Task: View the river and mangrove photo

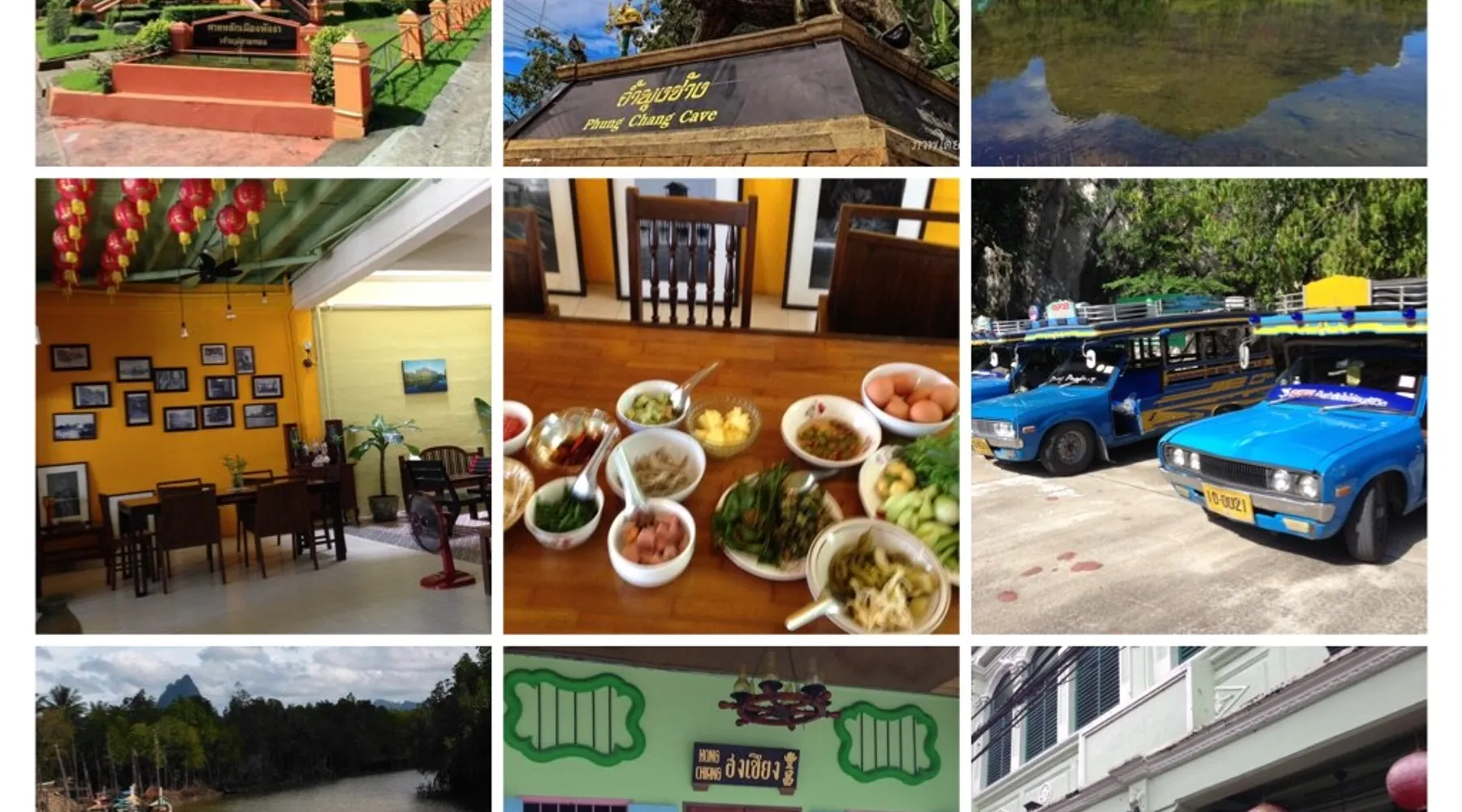Action: pyautogui.click(x=263, y=729)
